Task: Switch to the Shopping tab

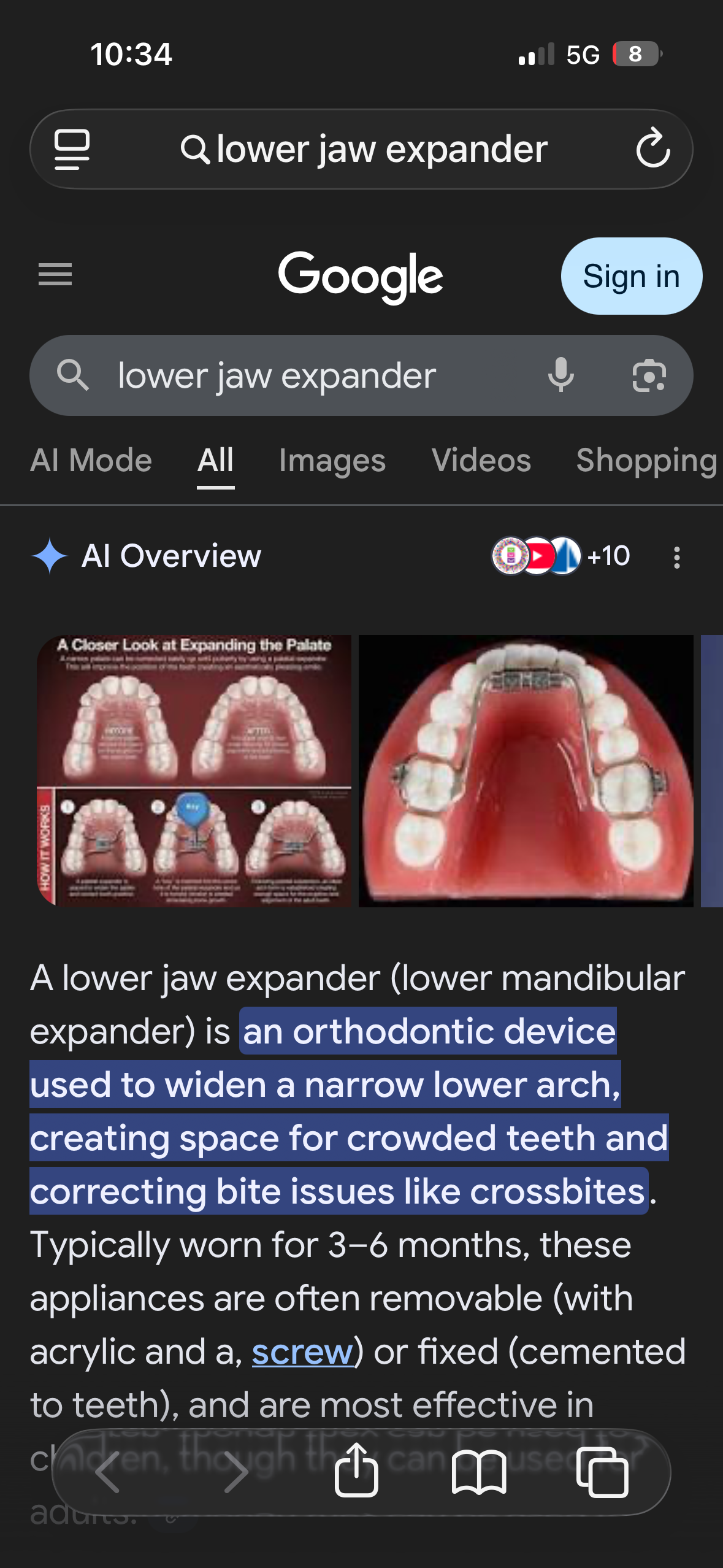Action: click(646, 461)
